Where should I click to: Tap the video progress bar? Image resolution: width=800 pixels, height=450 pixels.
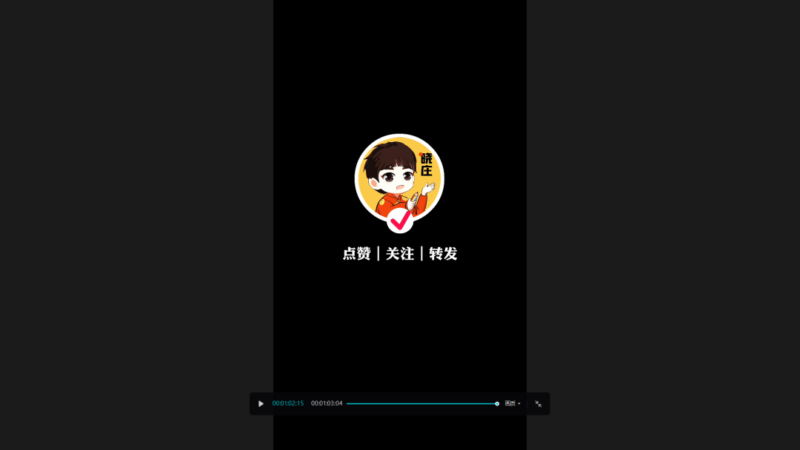pyautogui.click(x=420, y=404)
